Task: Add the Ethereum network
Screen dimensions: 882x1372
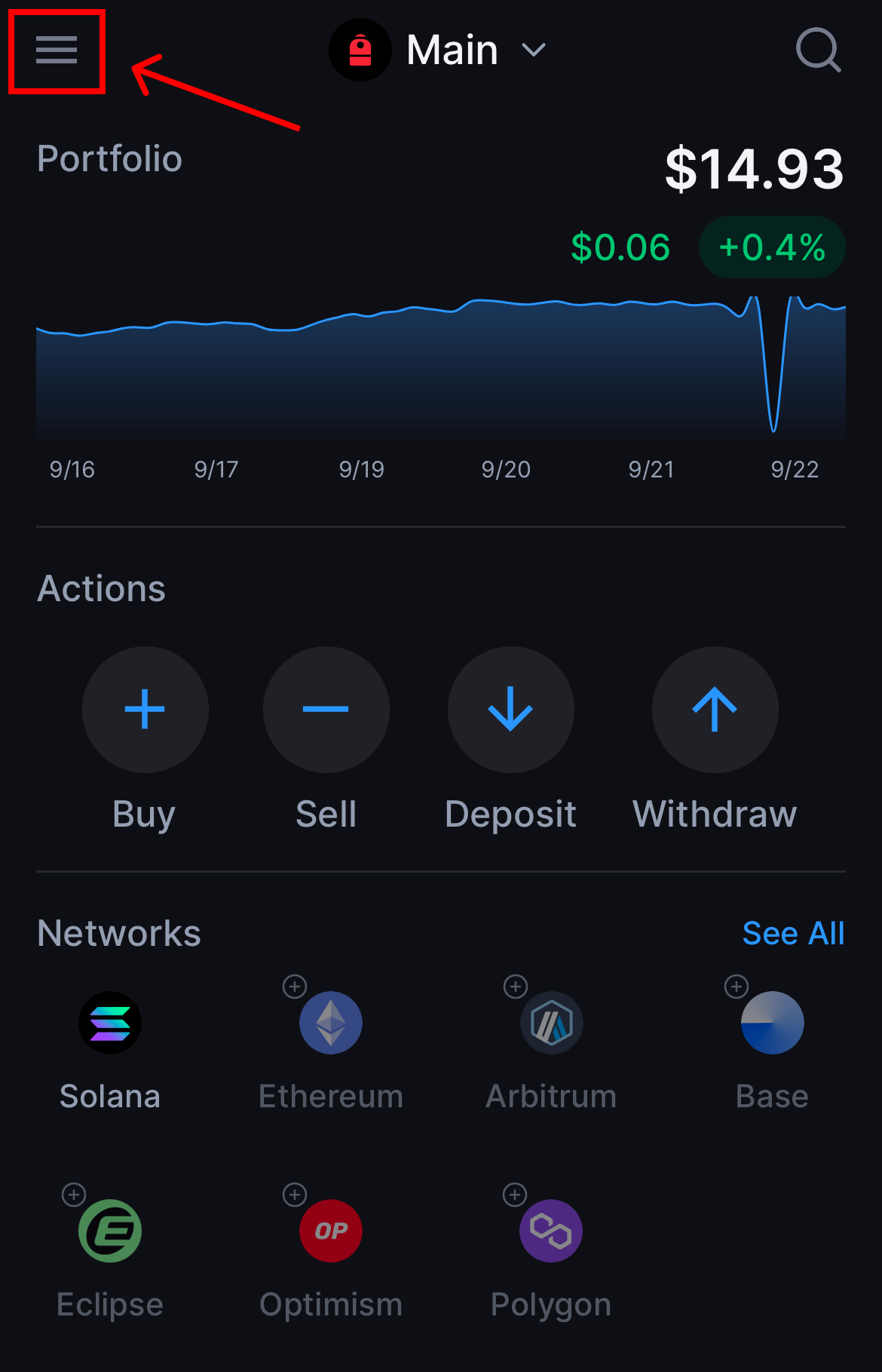Action: [295, 987]
